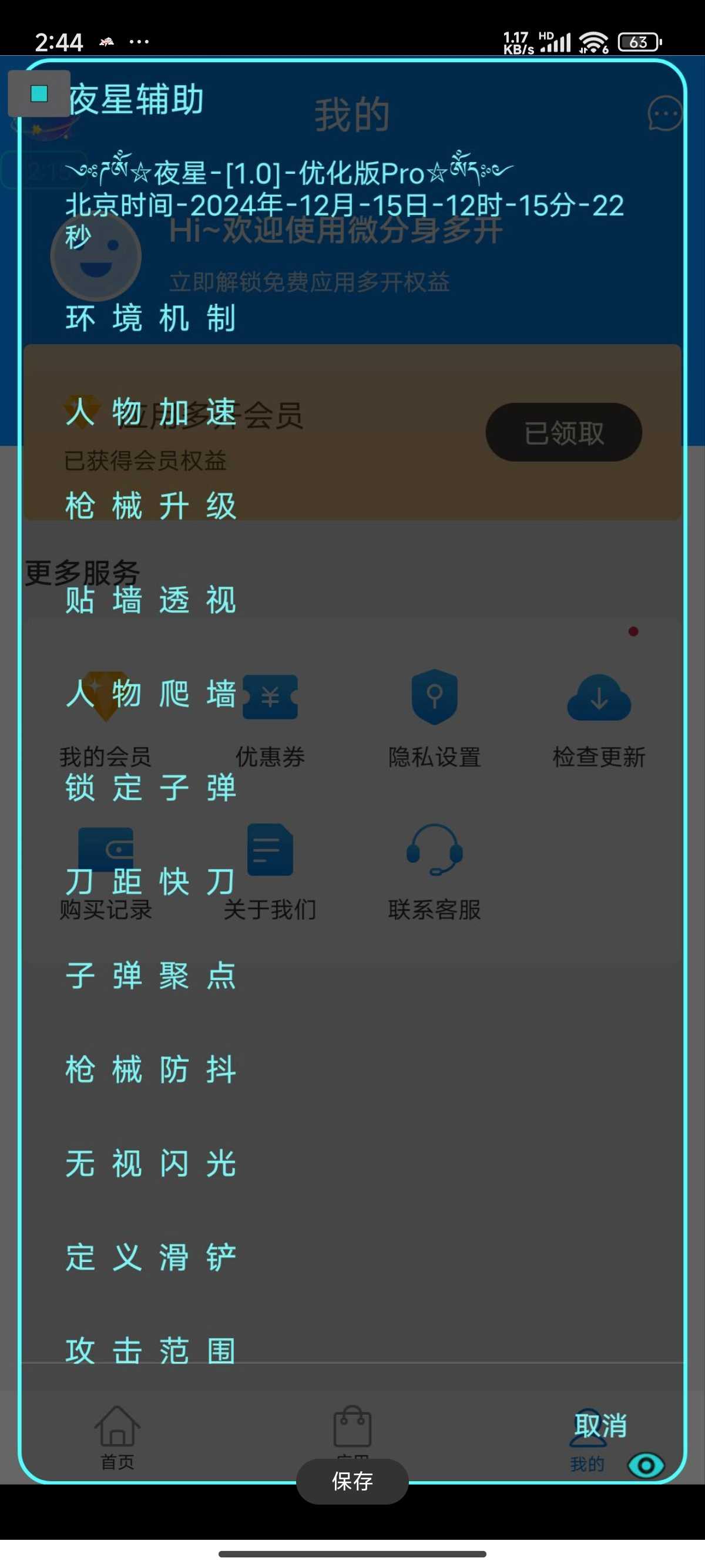Screen dimensions: 705x1568
Task: Tap the 人物爬墙 option
Action: (150, 694)
